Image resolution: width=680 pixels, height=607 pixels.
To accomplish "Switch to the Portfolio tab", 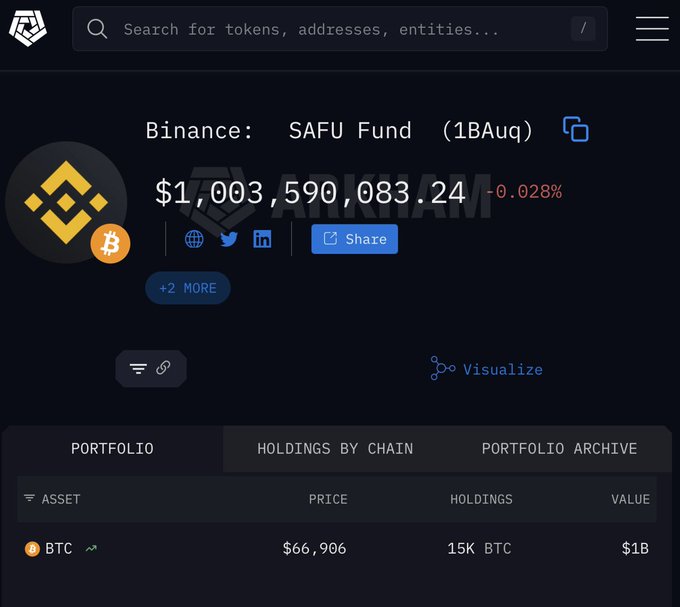I will 112,448.
